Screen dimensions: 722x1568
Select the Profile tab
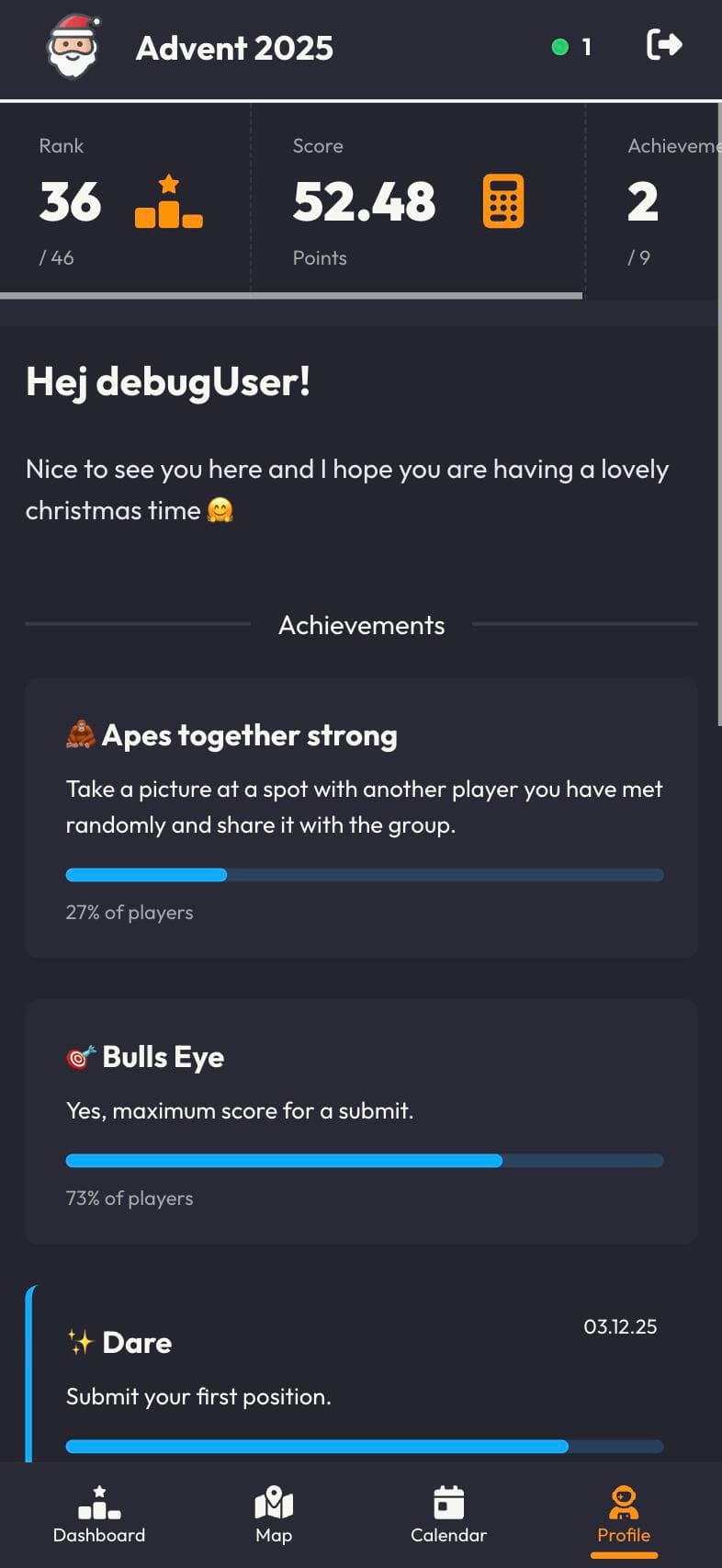(624, 1515)
